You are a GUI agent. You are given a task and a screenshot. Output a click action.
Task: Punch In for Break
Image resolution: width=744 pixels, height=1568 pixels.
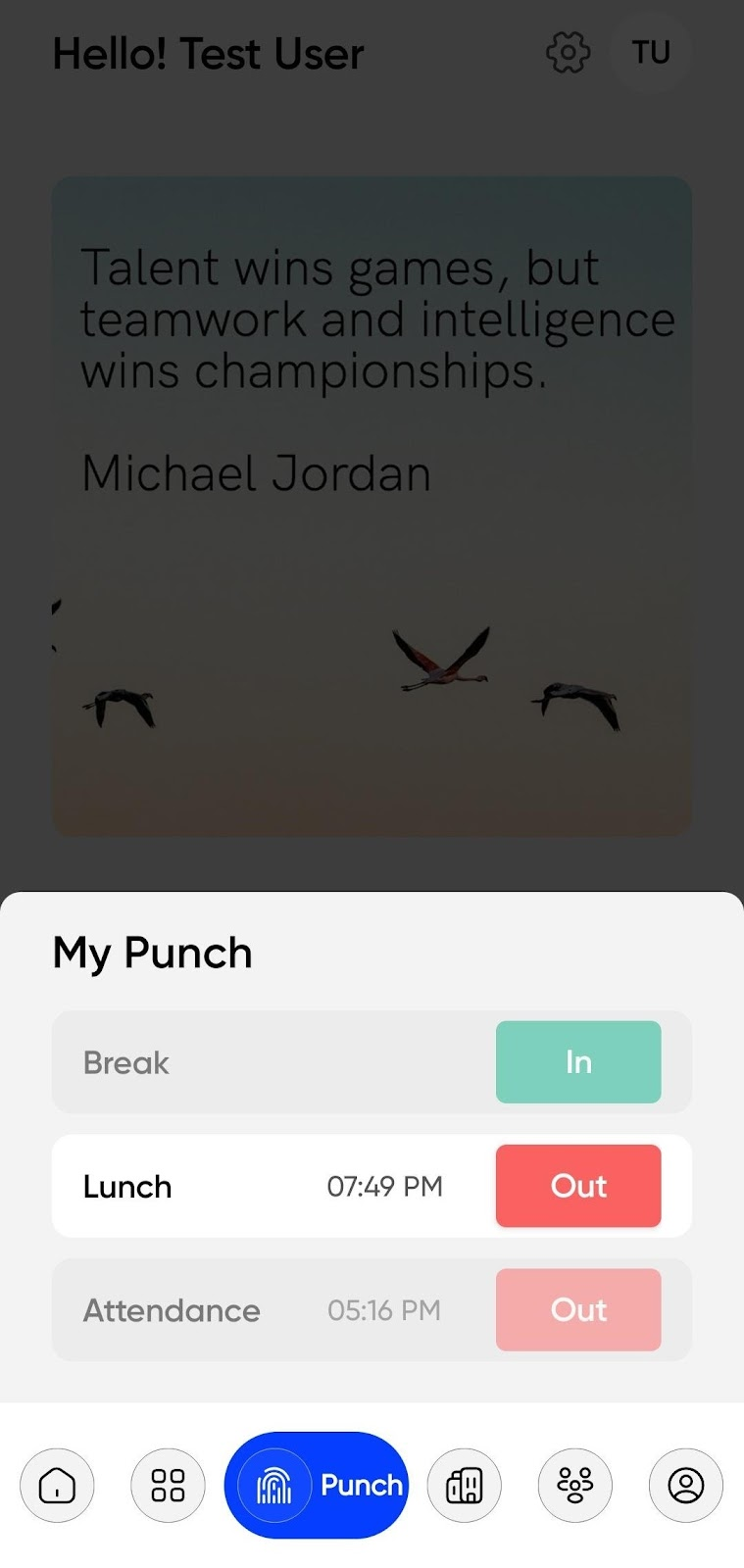tap(578, 1062)
